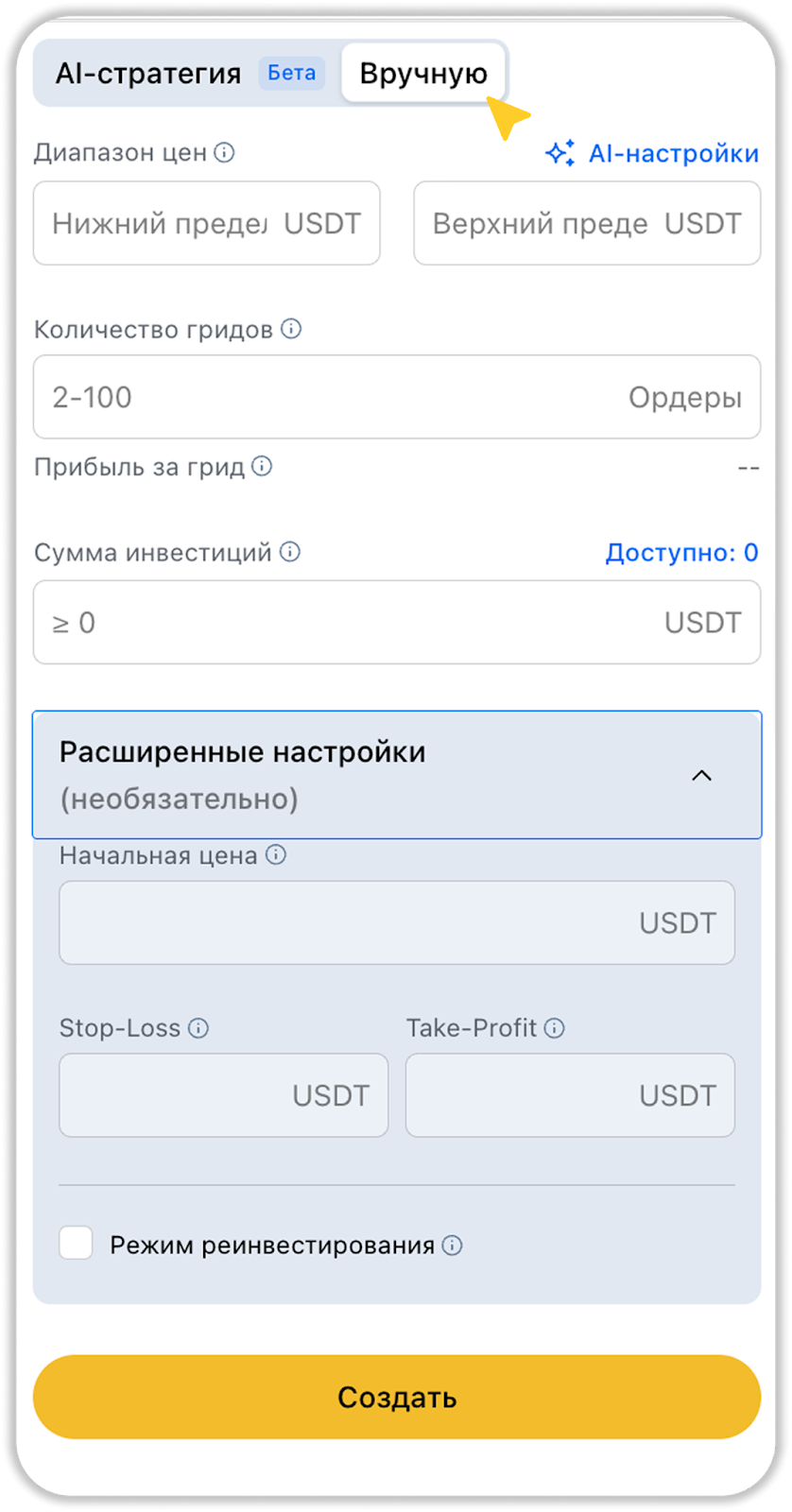Collapse Расширенные настройки section
Image resolution: width=792 pixels, height=1512 pixels.
[x=701, y=776]
